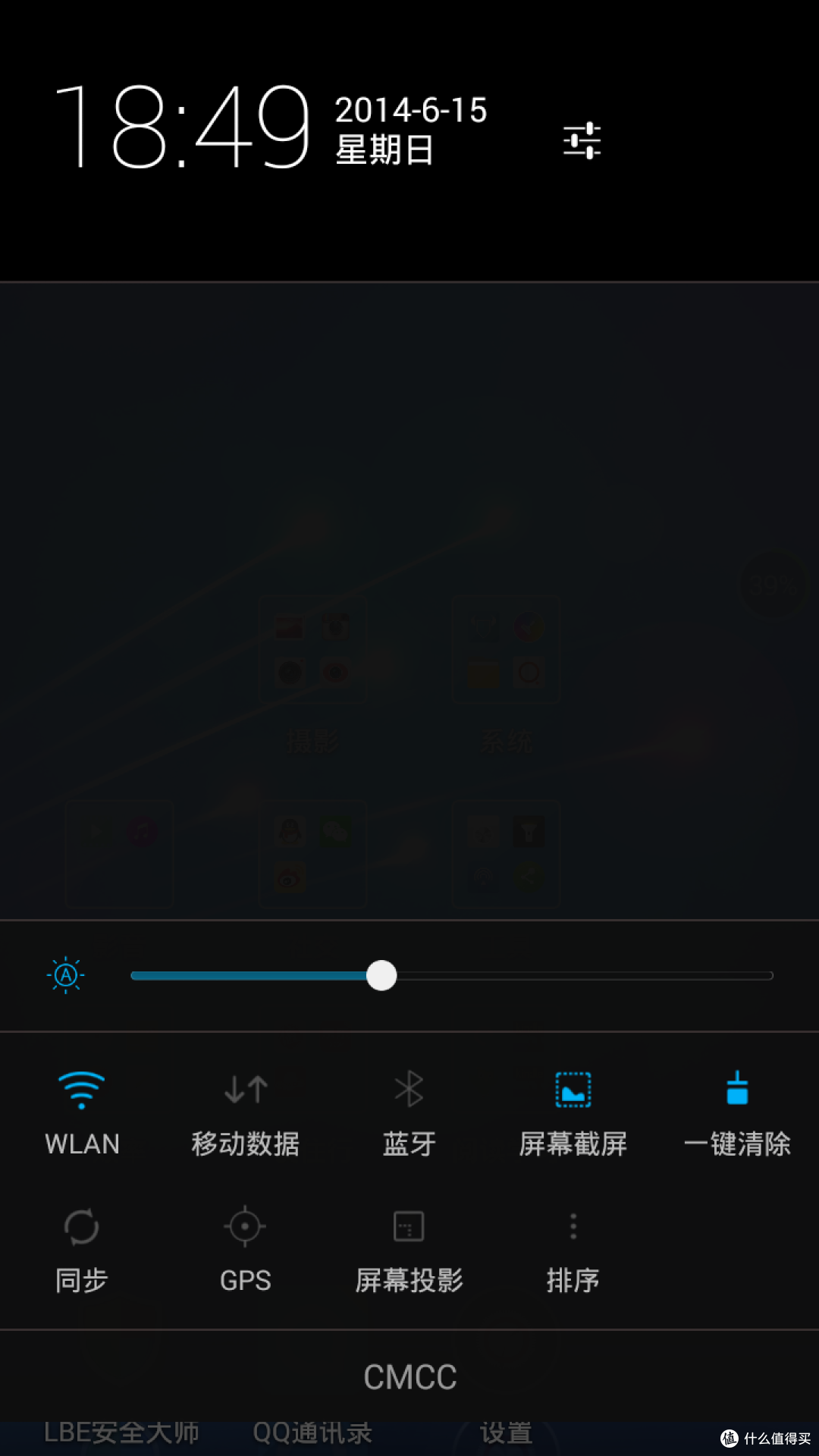Screen dimensions: 819x1456
Task: Toggle 同步 sync
Action: point(82,1251)
